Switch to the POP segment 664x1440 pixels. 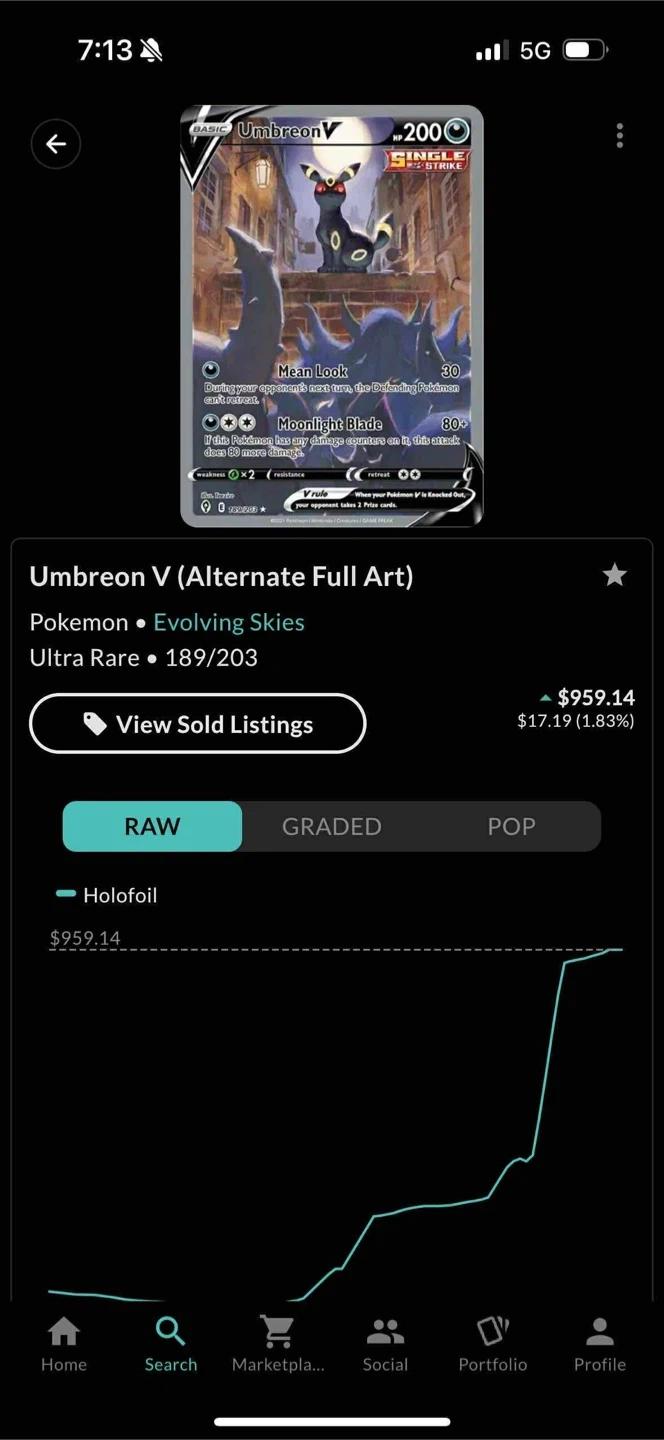click(x=511, y=826)
